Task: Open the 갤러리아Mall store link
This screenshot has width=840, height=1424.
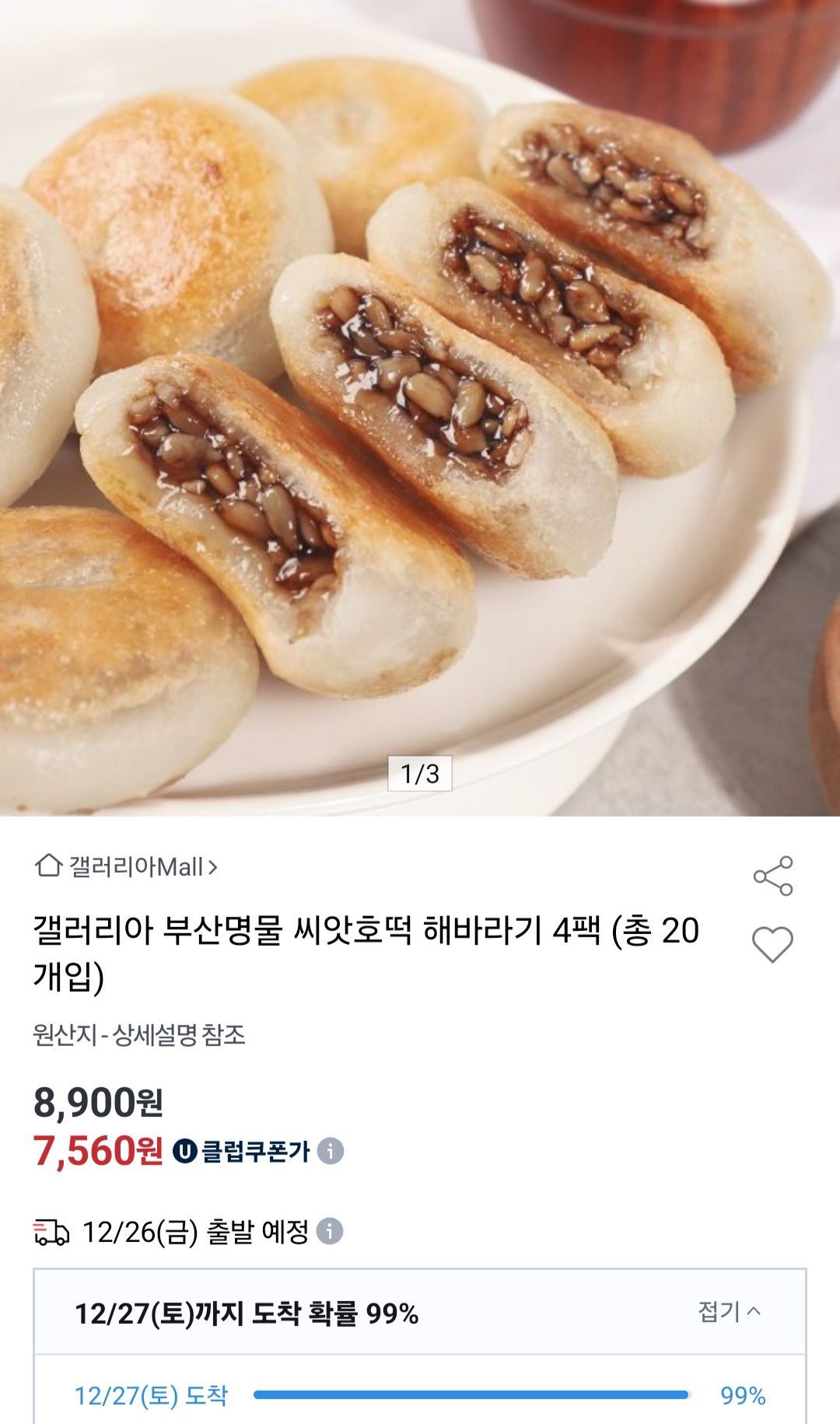Action: [x=127, y=866]
